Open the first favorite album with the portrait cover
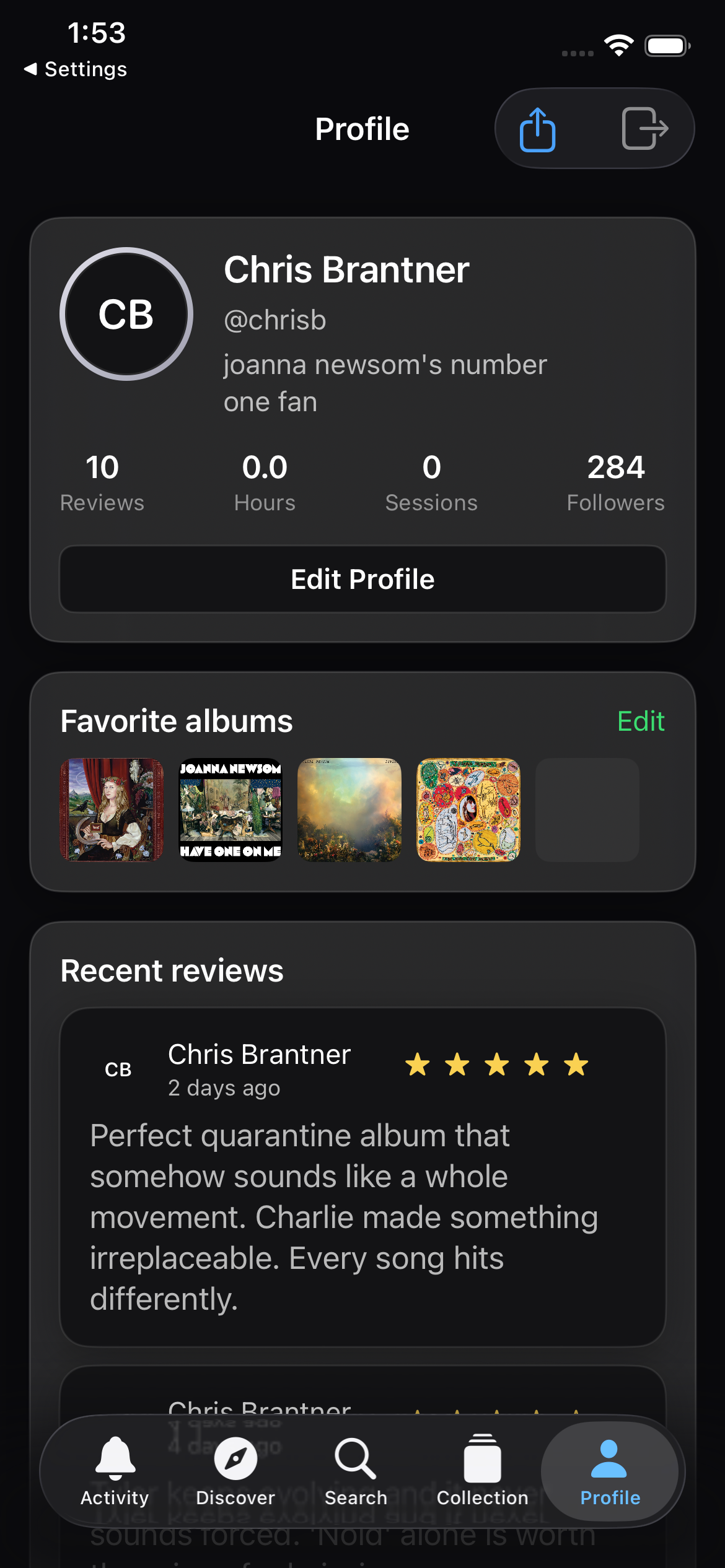This screenshot has height=1568, width=725. 112,809
